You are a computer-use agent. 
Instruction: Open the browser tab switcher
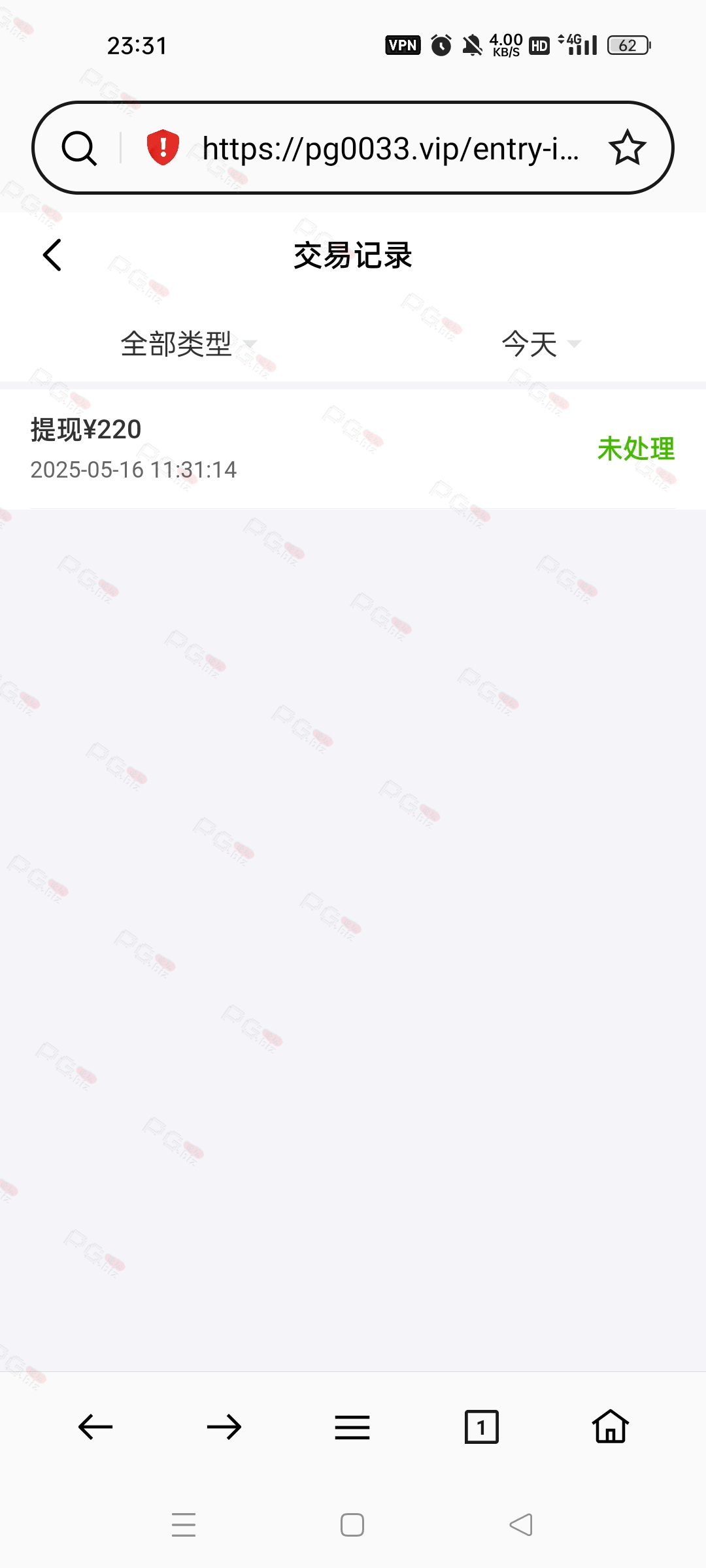coord(482,1427)
